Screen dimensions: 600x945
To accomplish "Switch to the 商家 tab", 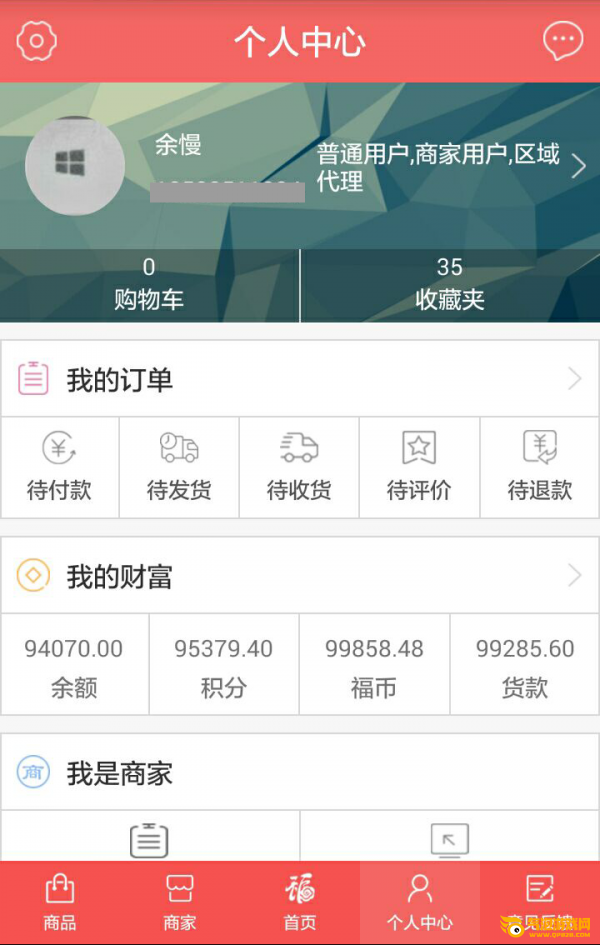I will coord(180,902).
